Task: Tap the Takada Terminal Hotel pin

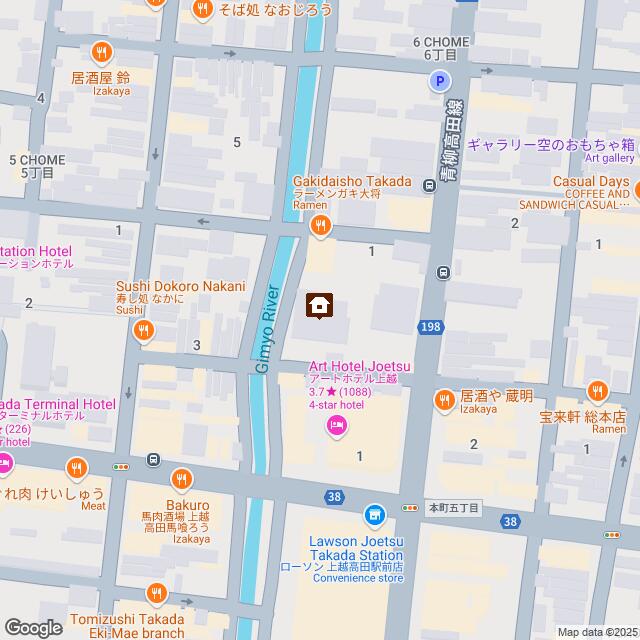Action: (x=4, y=462)
